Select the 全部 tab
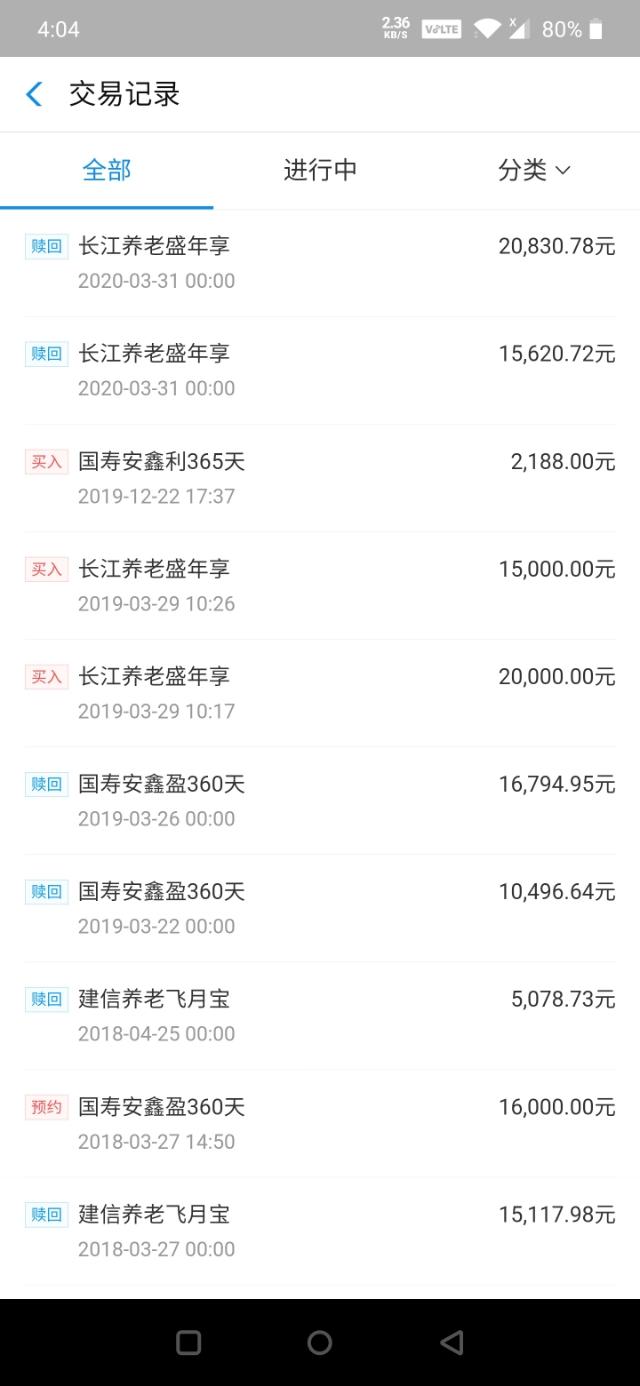The height and width of the screenshot is (1386, 640). 107,170
